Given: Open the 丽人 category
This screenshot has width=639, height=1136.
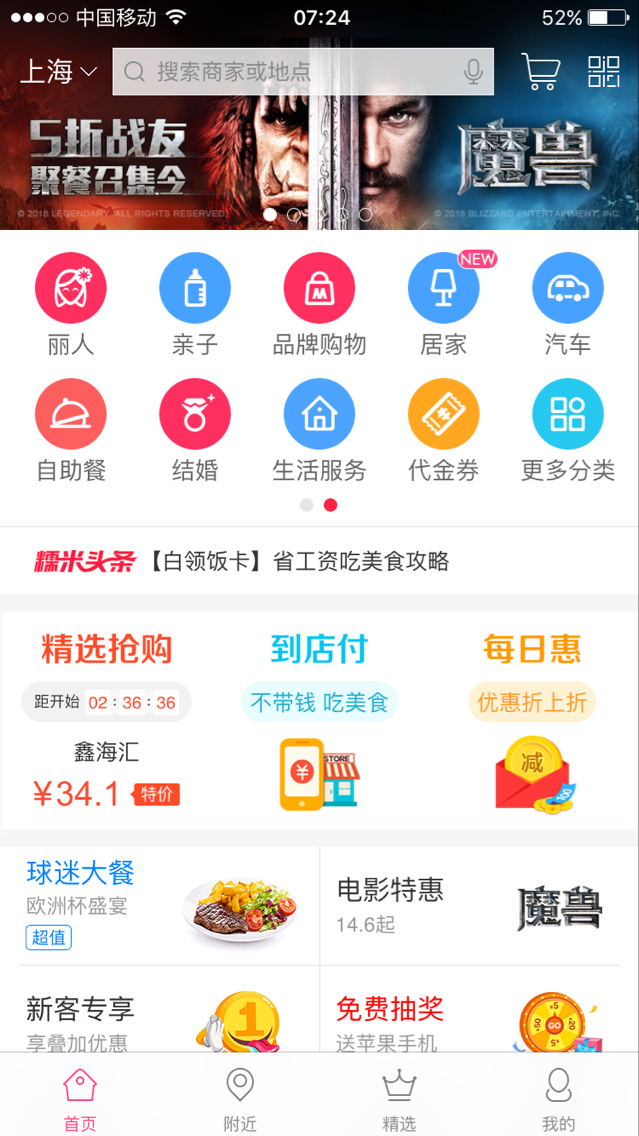Looking at the screenshot, I should pyautogui.click(x=71, y=304).
